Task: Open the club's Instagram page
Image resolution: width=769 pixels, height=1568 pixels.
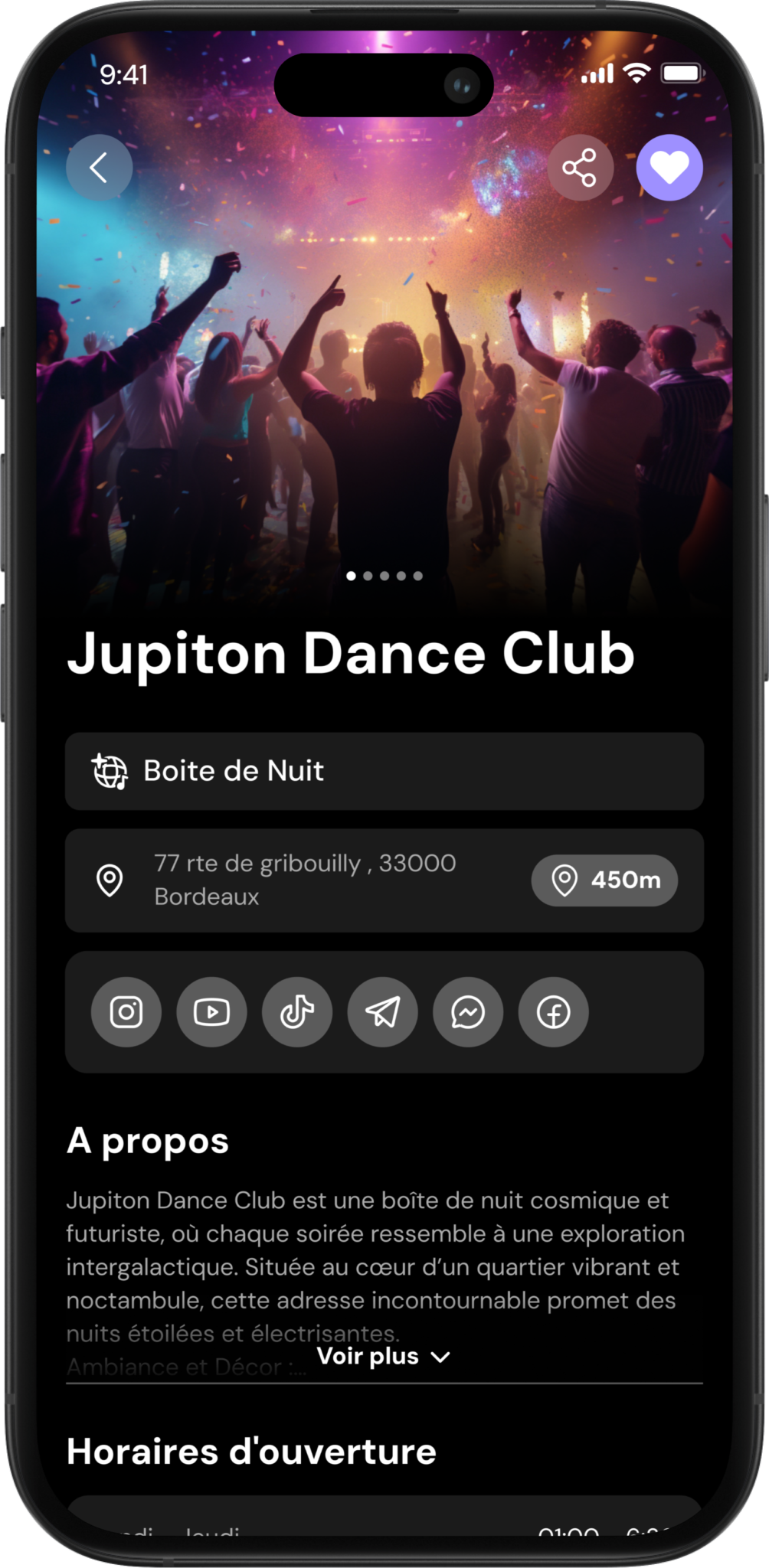Action: point(126,1012)
